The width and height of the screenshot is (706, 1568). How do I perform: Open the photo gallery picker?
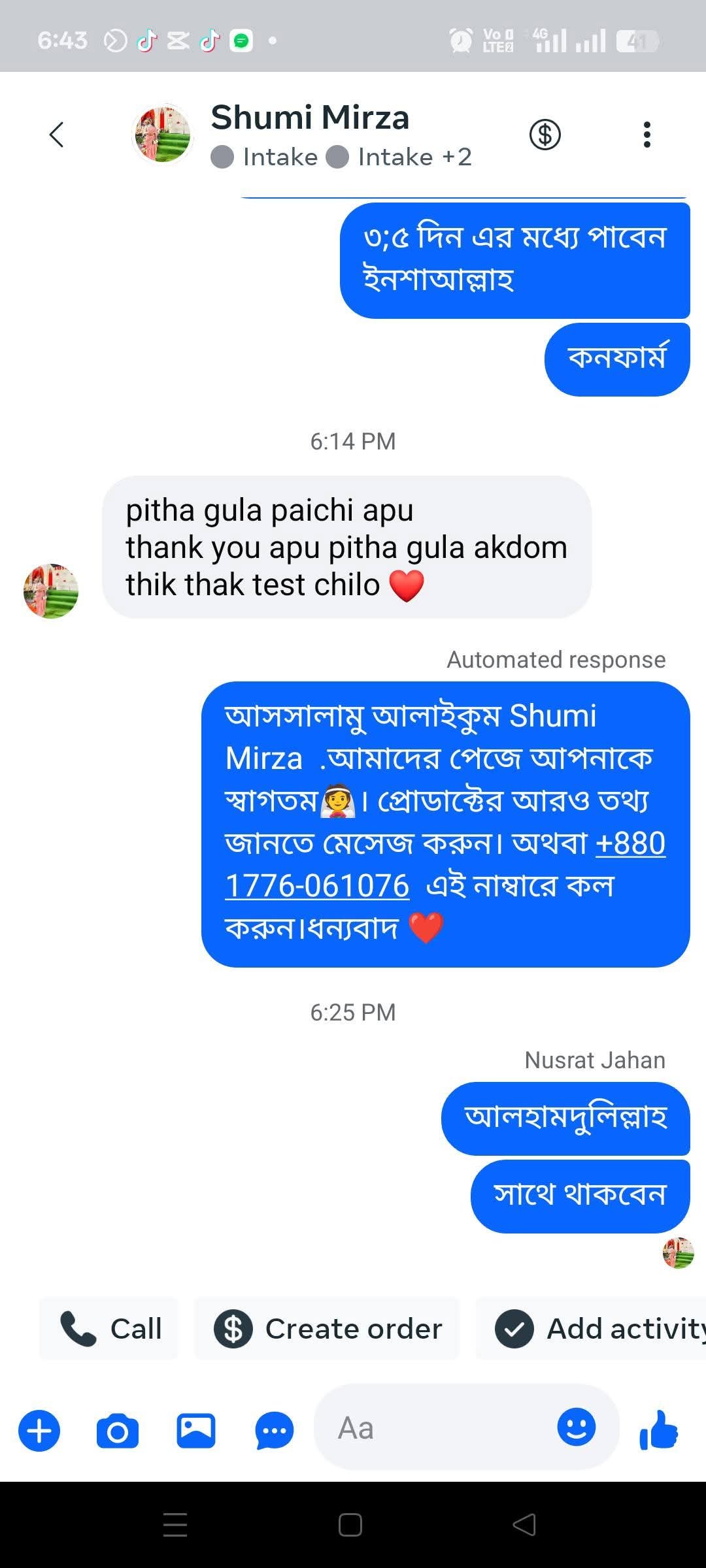[196, 1430]
